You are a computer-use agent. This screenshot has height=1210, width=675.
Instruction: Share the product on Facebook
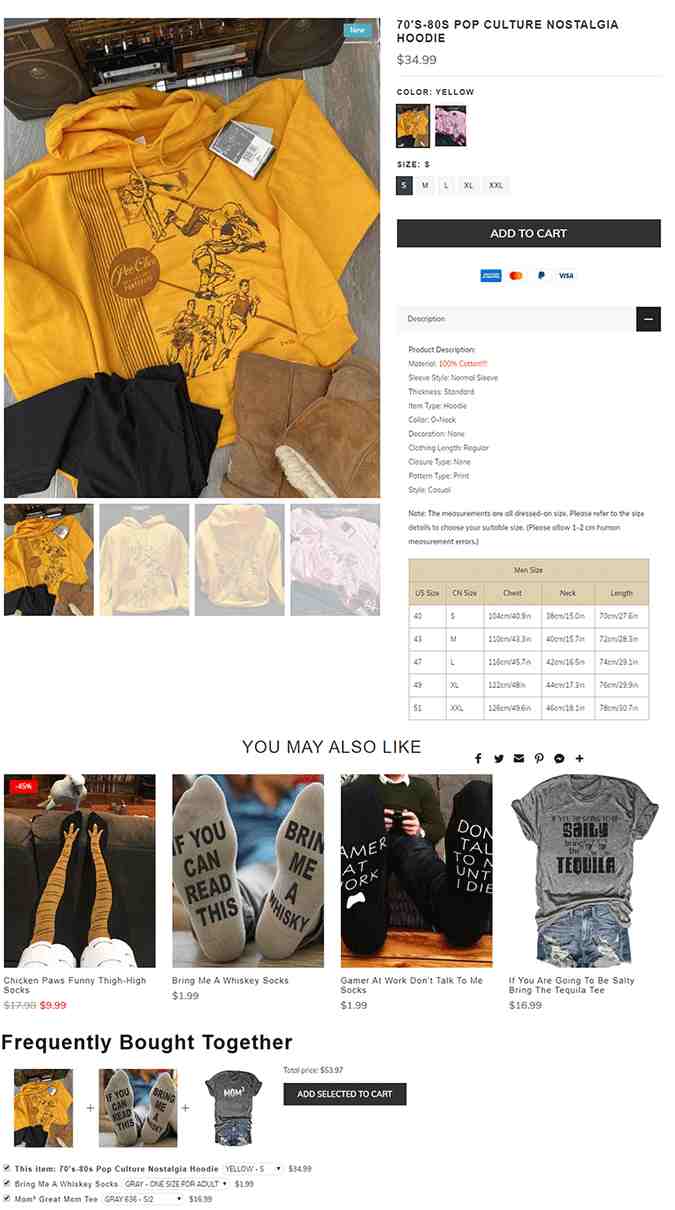click(x=478, y=759)
